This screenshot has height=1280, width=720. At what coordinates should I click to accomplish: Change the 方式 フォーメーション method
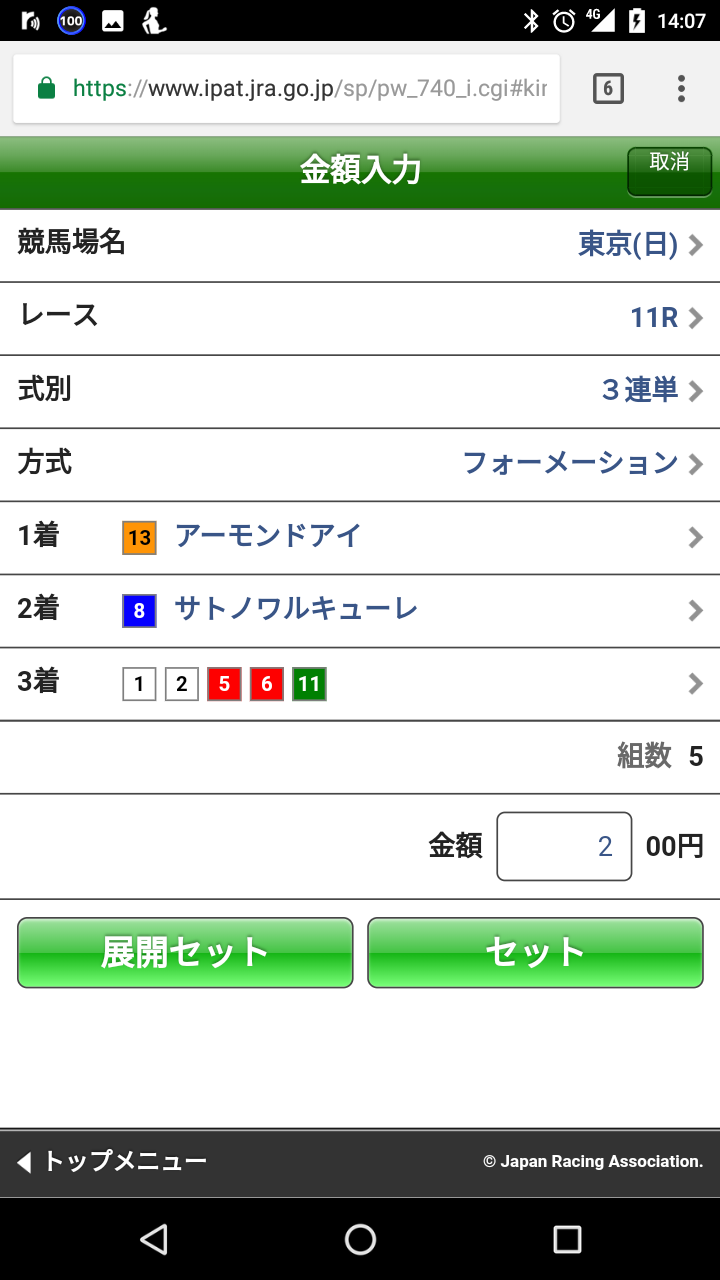[360, 464]
